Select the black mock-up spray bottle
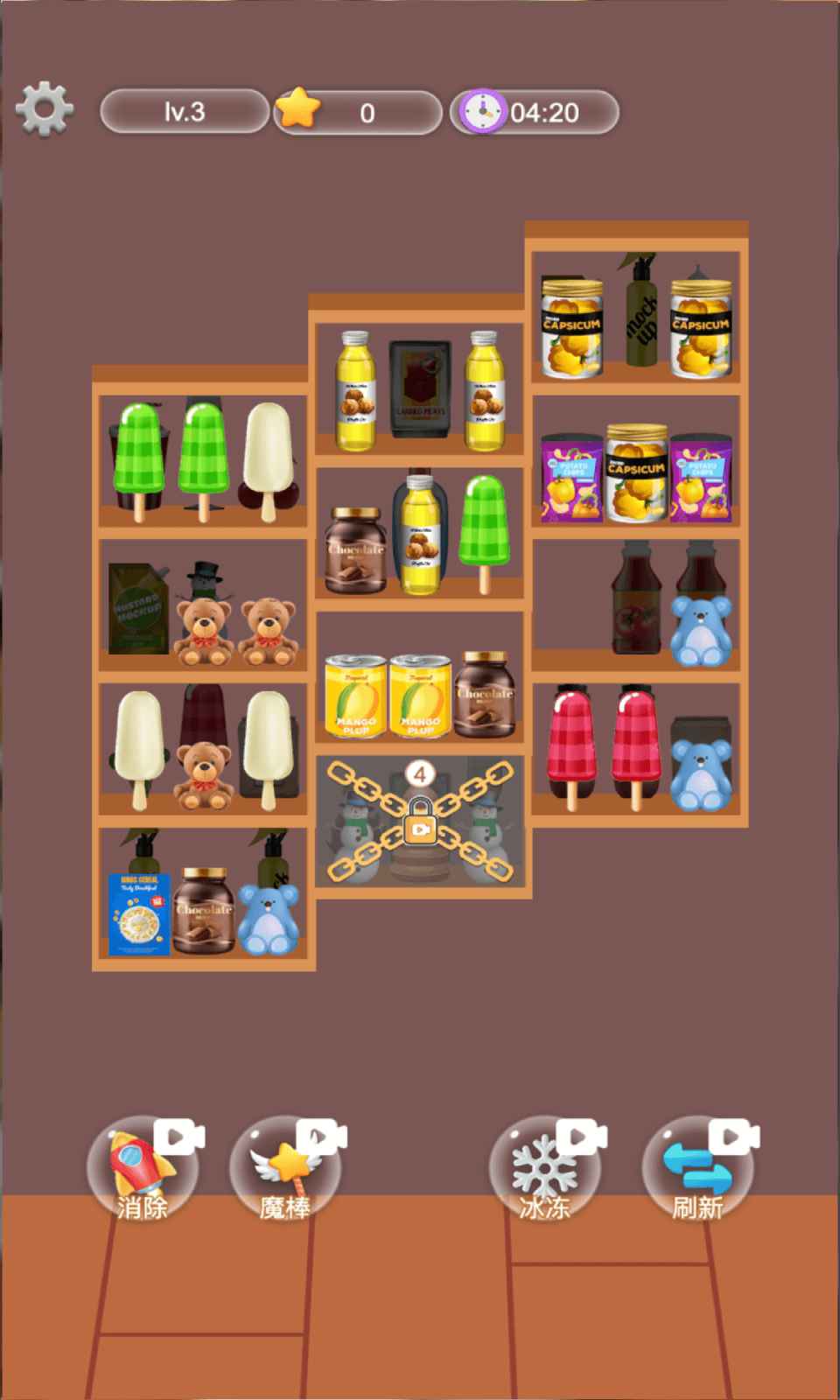This screenshot has height=1400, width=840. pos(640,315)
